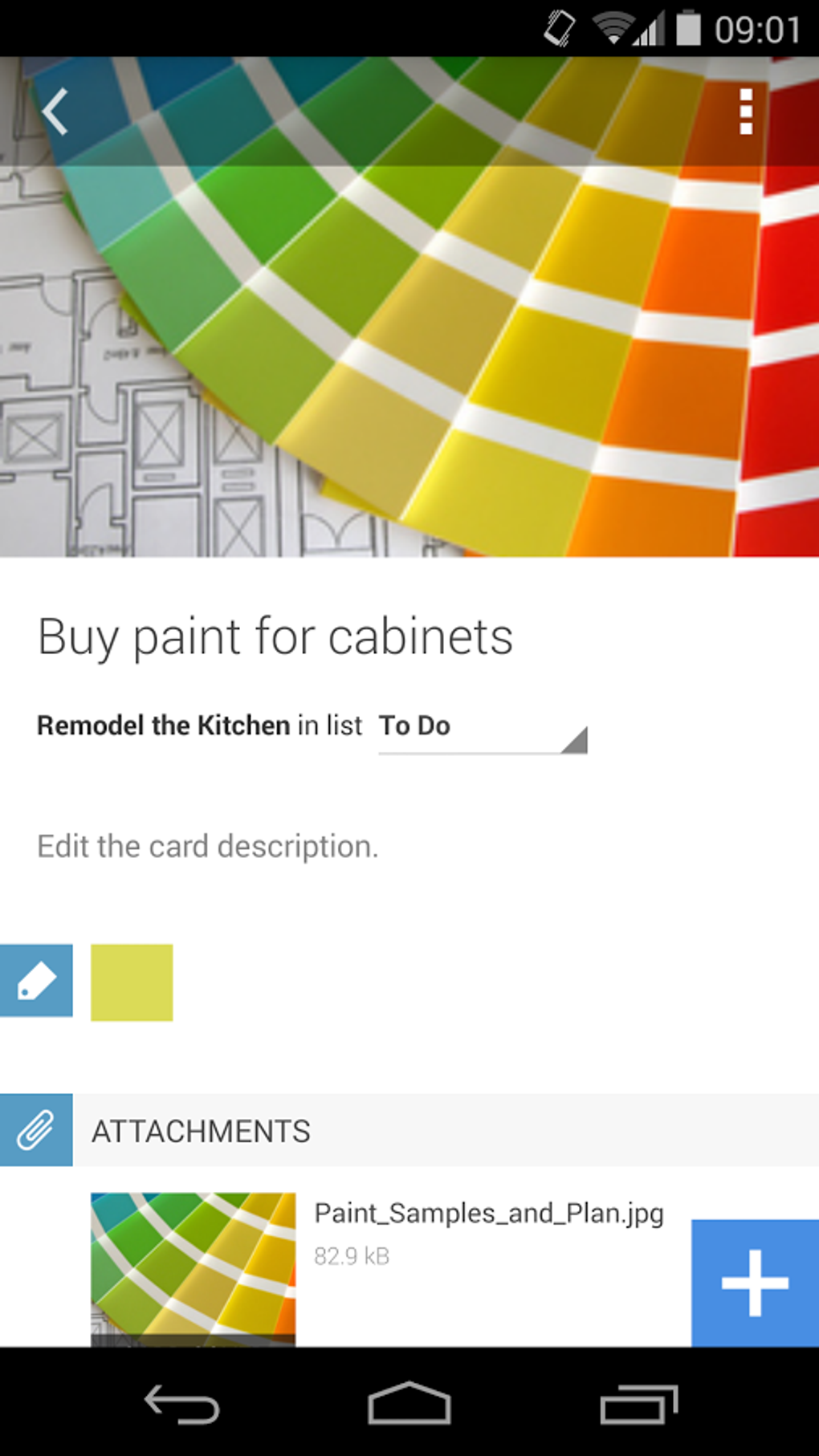Select the yellow-green label swatch
The image size is (819, 1456).
132,982
